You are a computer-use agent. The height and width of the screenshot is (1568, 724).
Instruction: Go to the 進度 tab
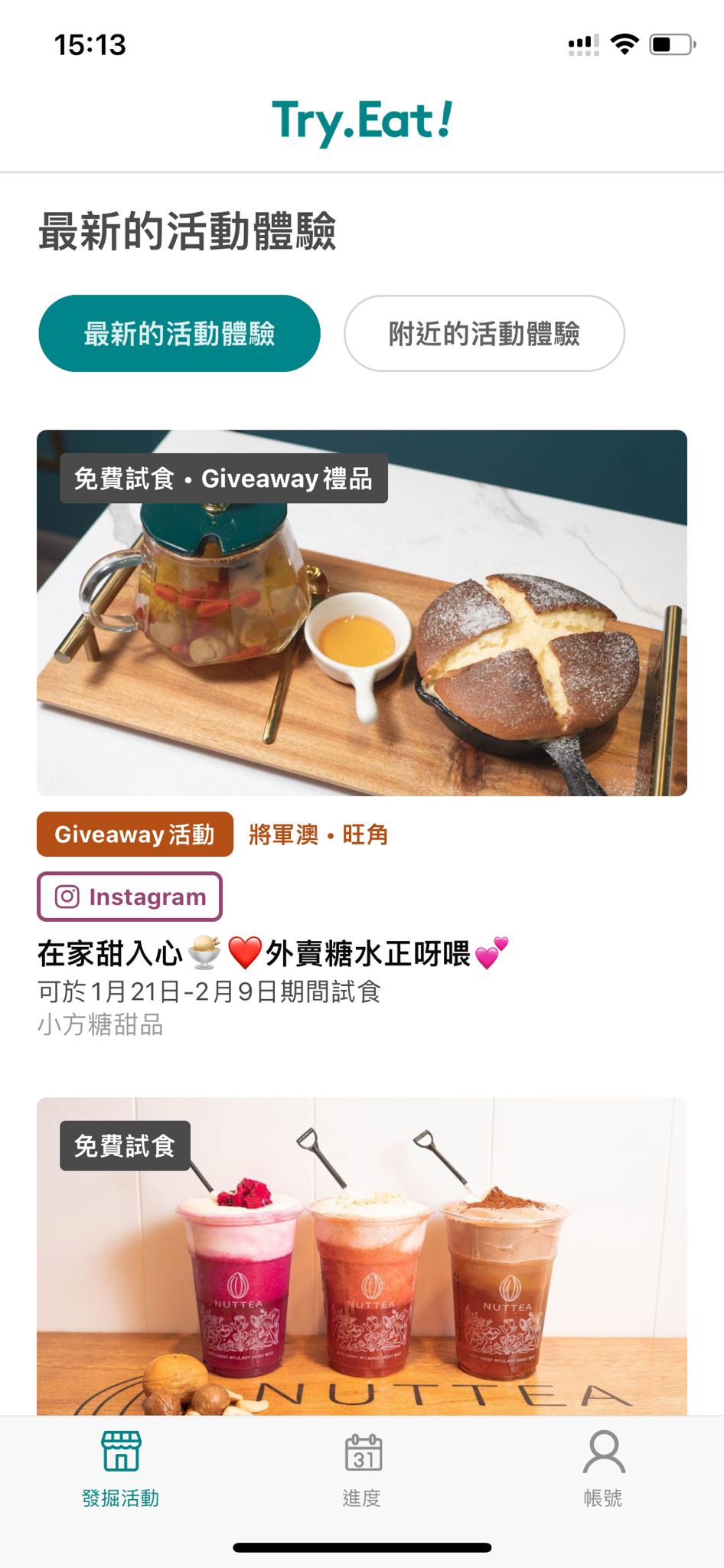pyautogui.click(x=362, y=1468)
